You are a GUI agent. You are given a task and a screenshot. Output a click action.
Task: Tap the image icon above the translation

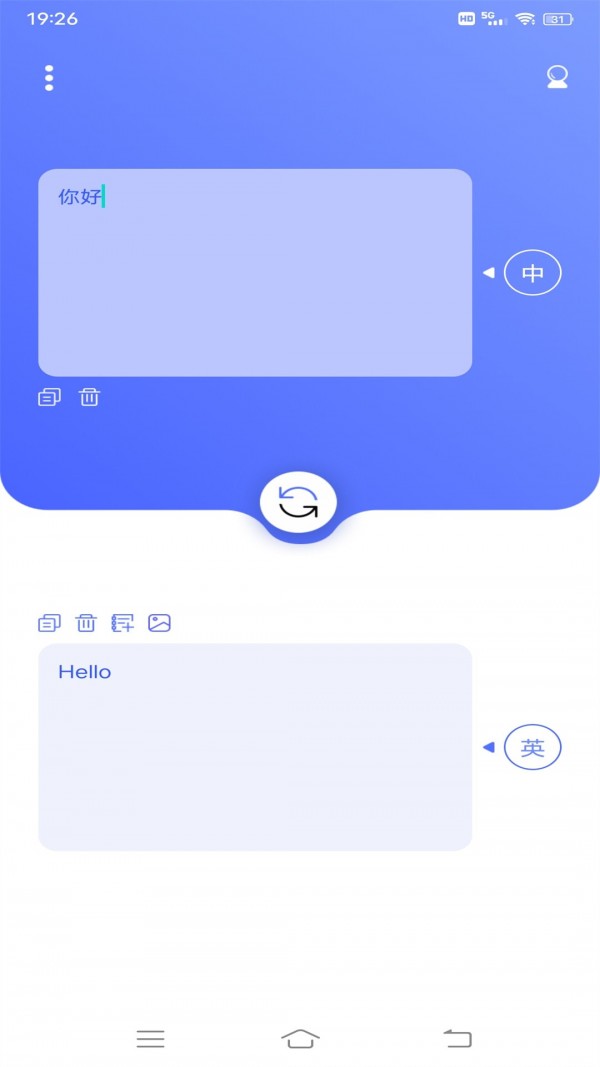pyautogui.click(x=159, y=623)
